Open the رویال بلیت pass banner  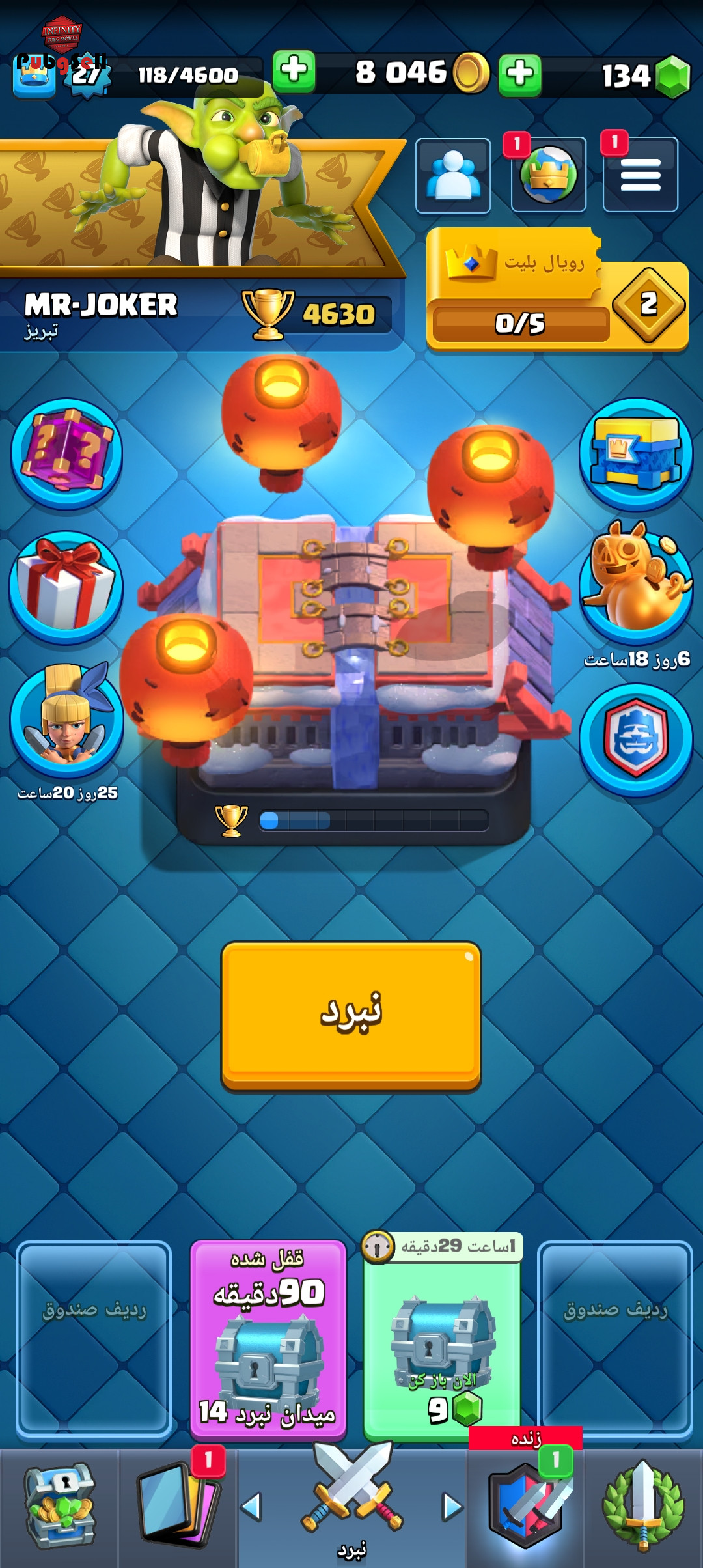pos(557,288)
